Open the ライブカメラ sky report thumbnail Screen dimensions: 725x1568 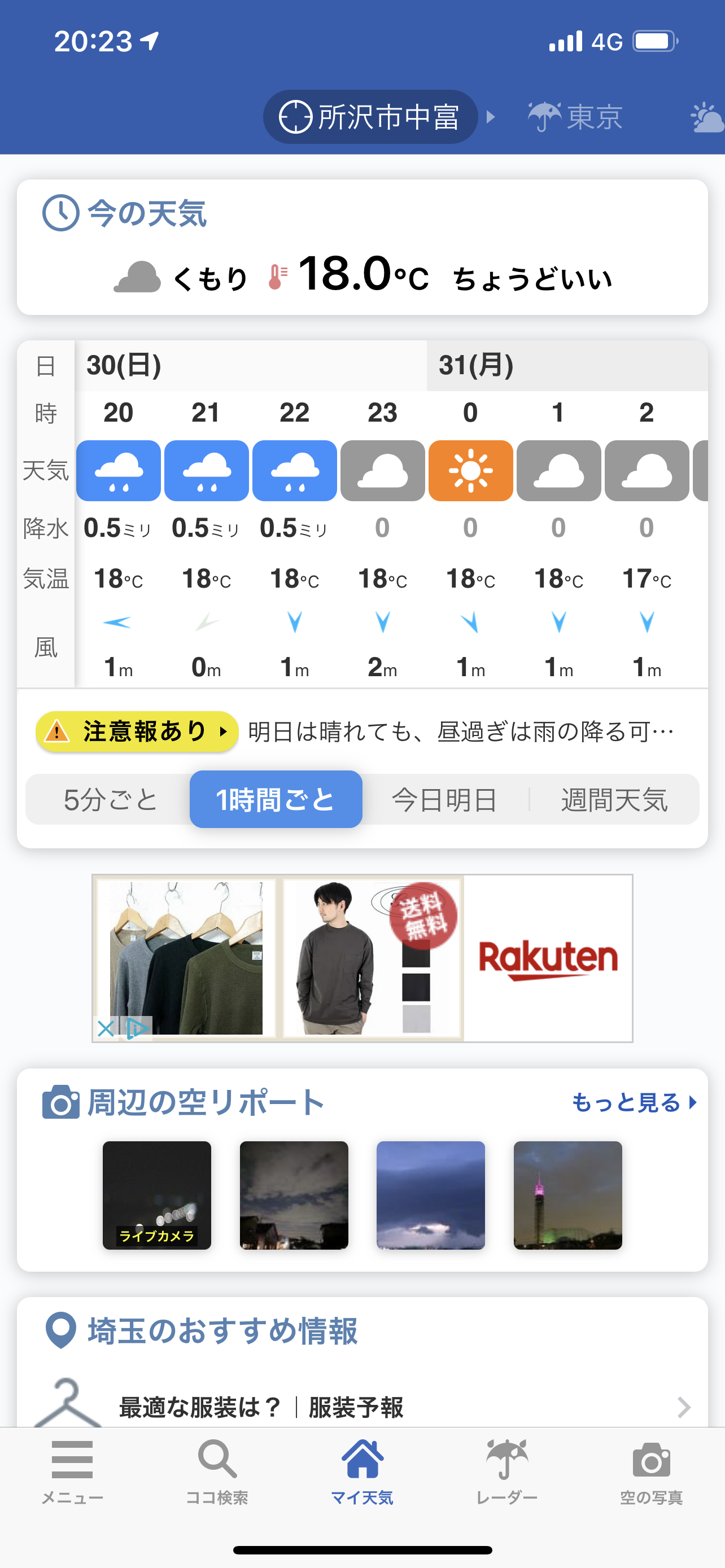click(157, 1195)
